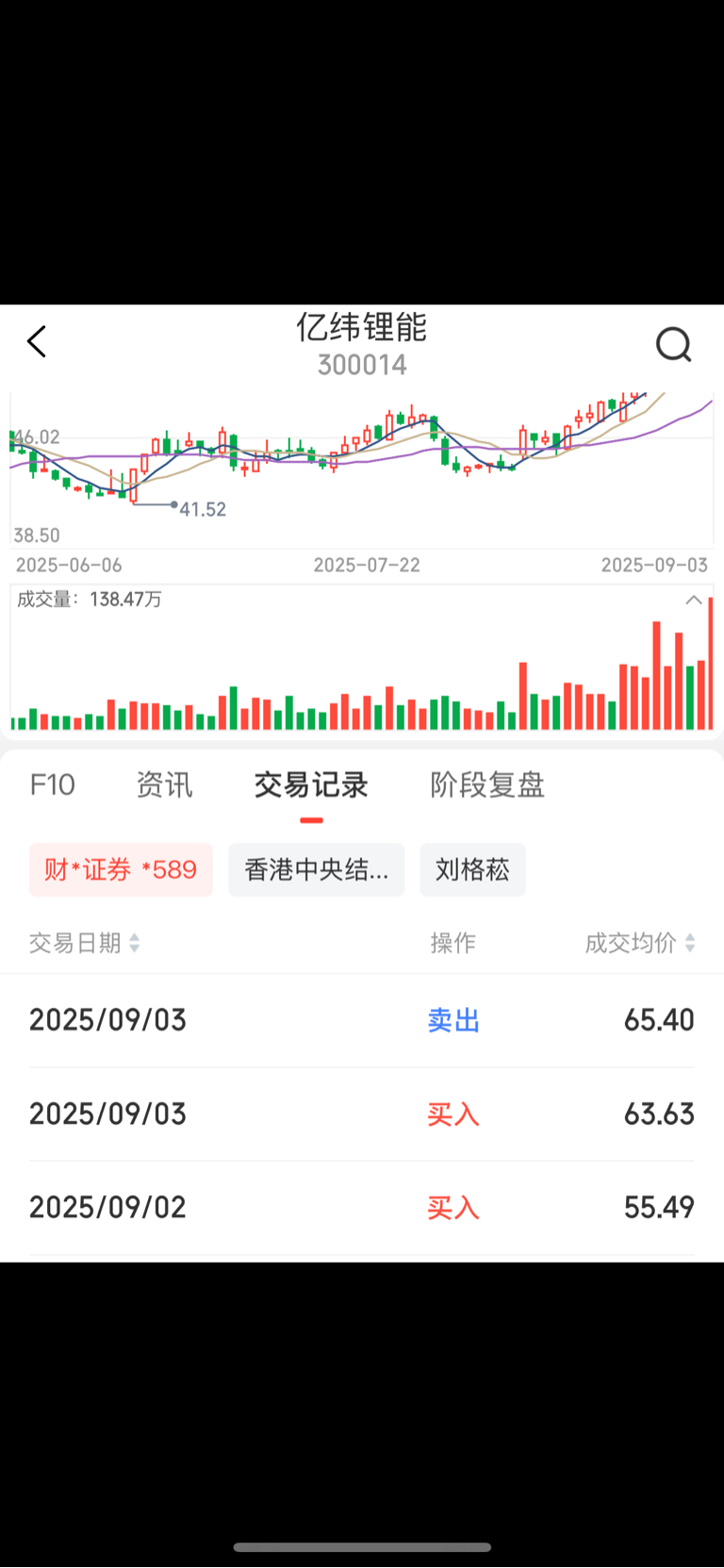
Task: Open the search icon
Action: 674,345
